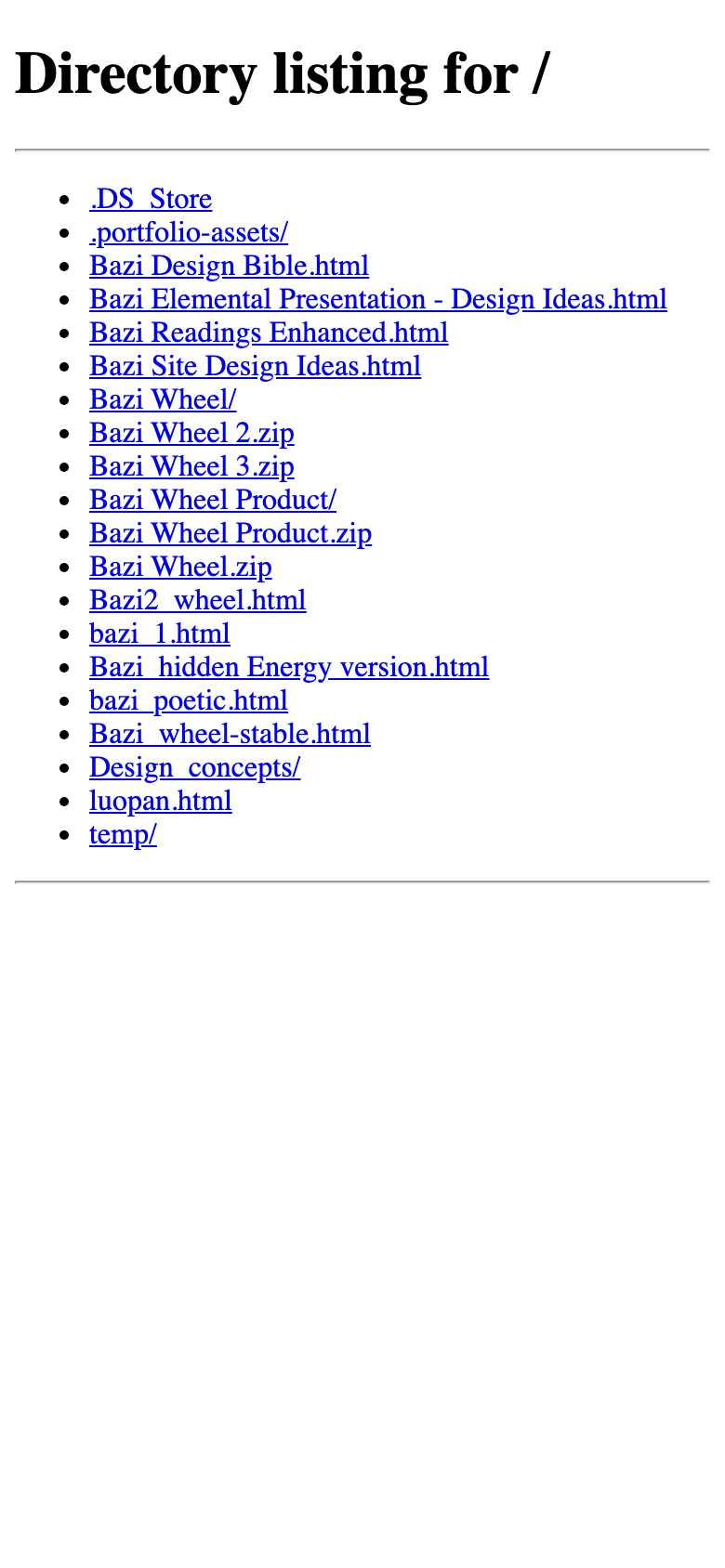
Task: Open the .DS_Store file link
Action: 151,199
